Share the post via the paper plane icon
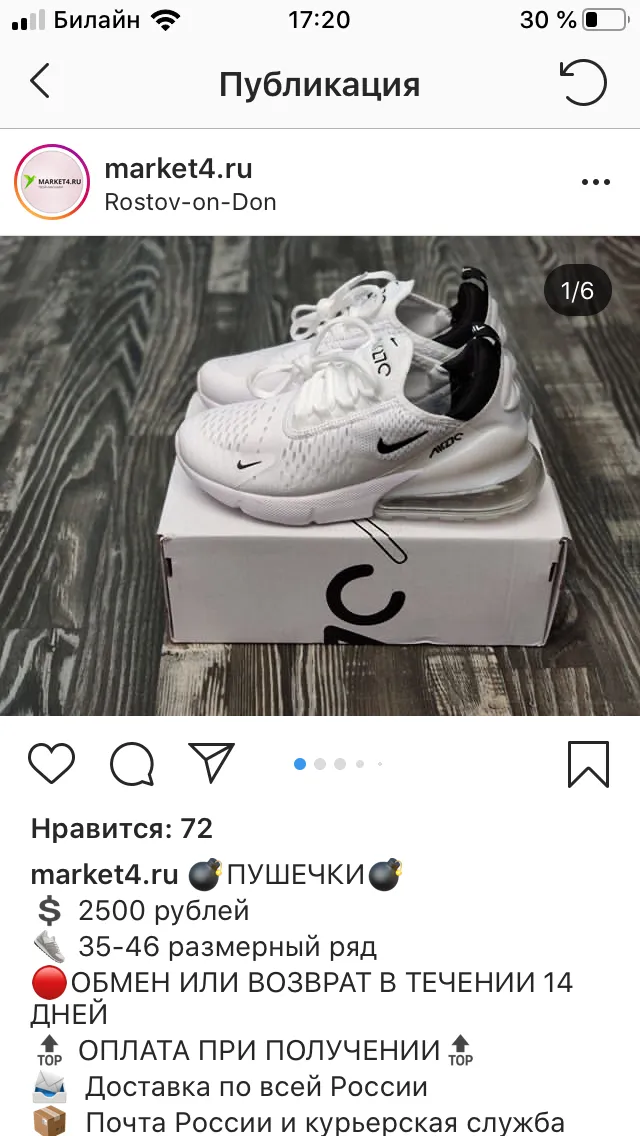This screenshot has height=1136, width=640. 212,762
